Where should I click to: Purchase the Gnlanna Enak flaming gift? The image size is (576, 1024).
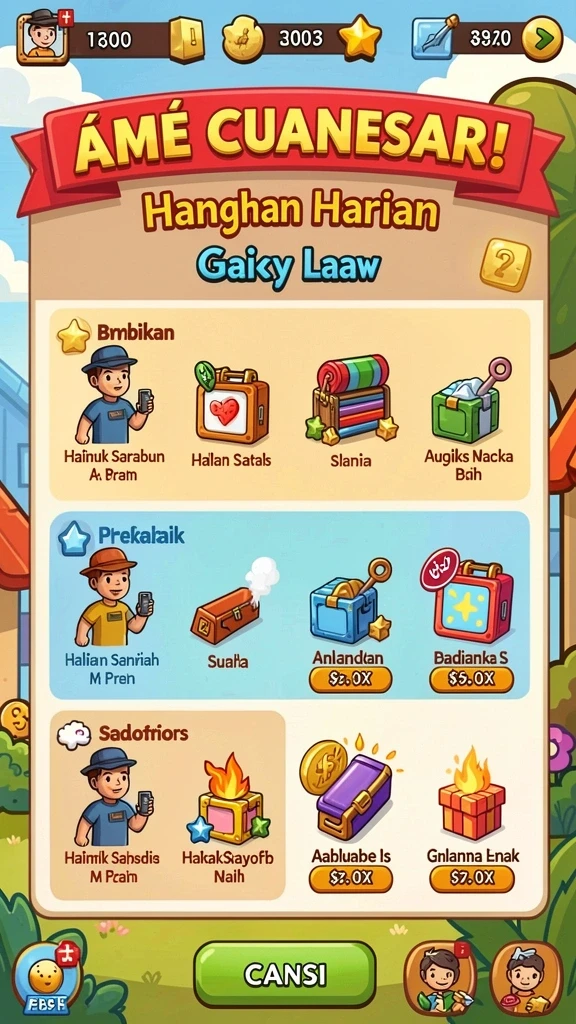tap(472, 879)
